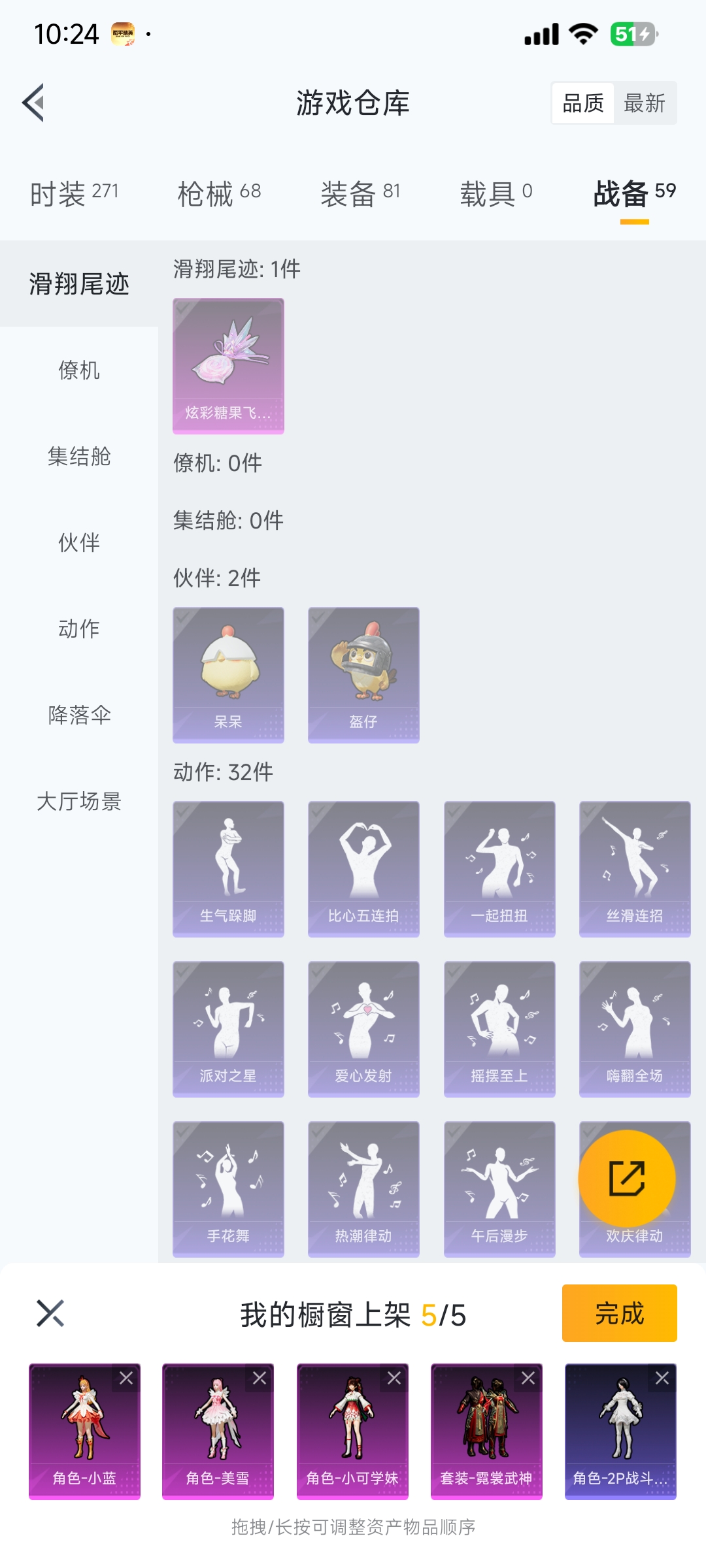Go back using the top-left arrow

pyautogui.click(x=34, y=103)
